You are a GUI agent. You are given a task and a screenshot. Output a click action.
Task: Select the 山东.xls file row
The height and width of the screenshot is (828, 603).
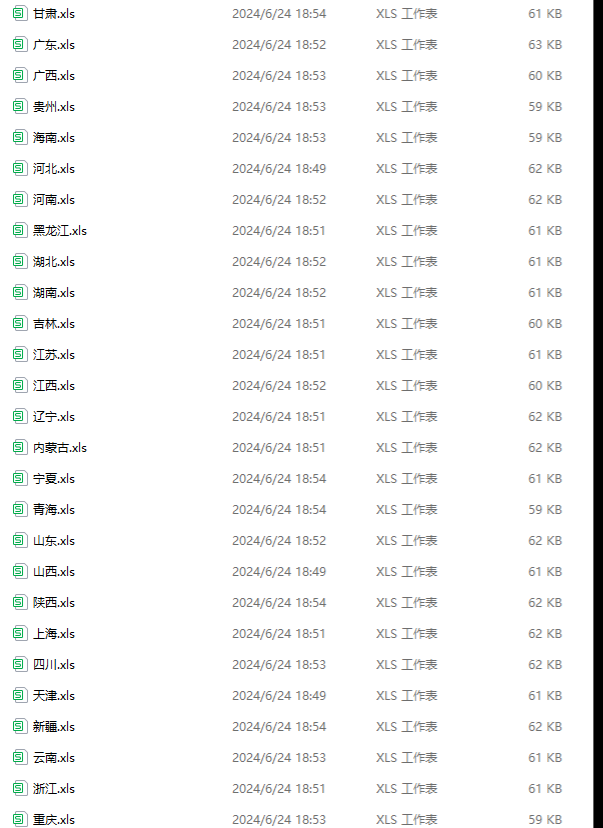[x=53, y=541]
